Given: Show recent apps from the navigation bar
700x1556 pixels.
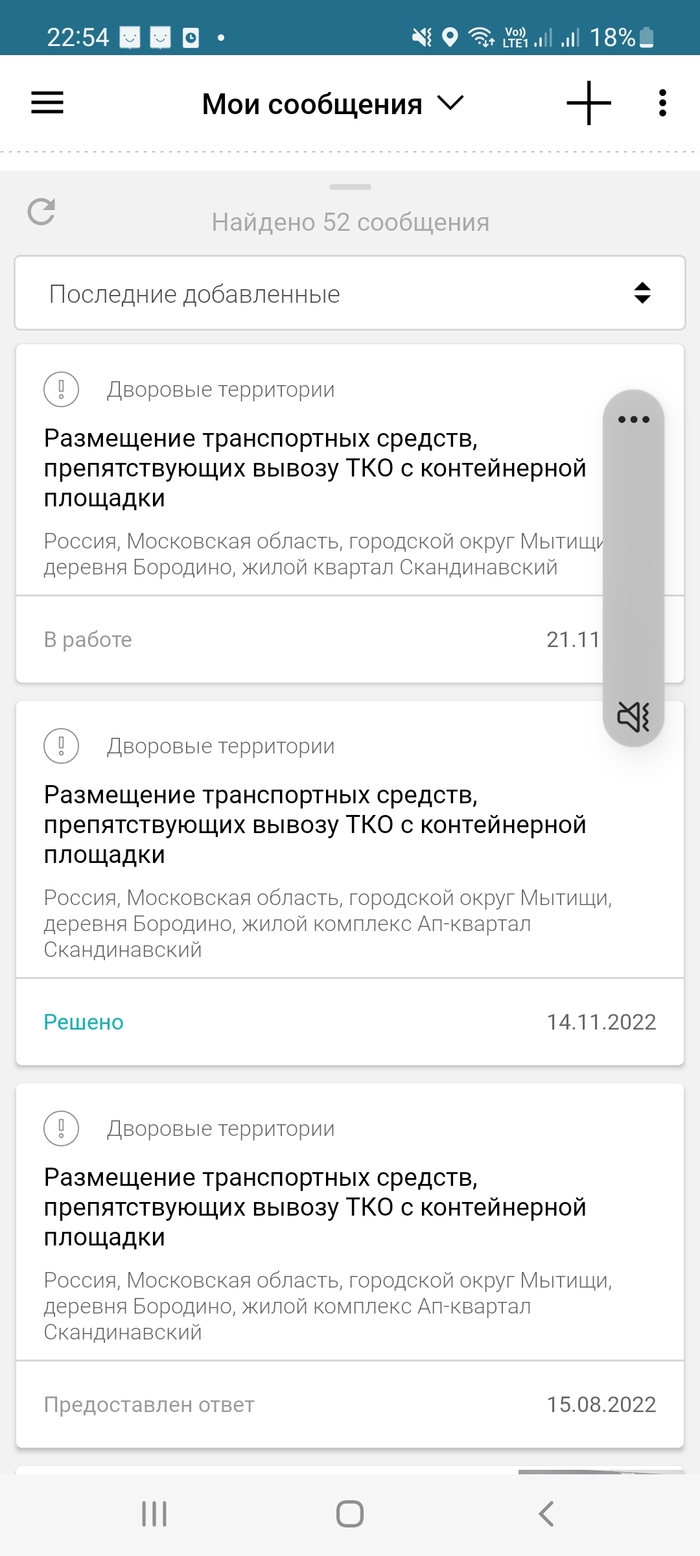Looking at the screenshot, I should 154,1513.
